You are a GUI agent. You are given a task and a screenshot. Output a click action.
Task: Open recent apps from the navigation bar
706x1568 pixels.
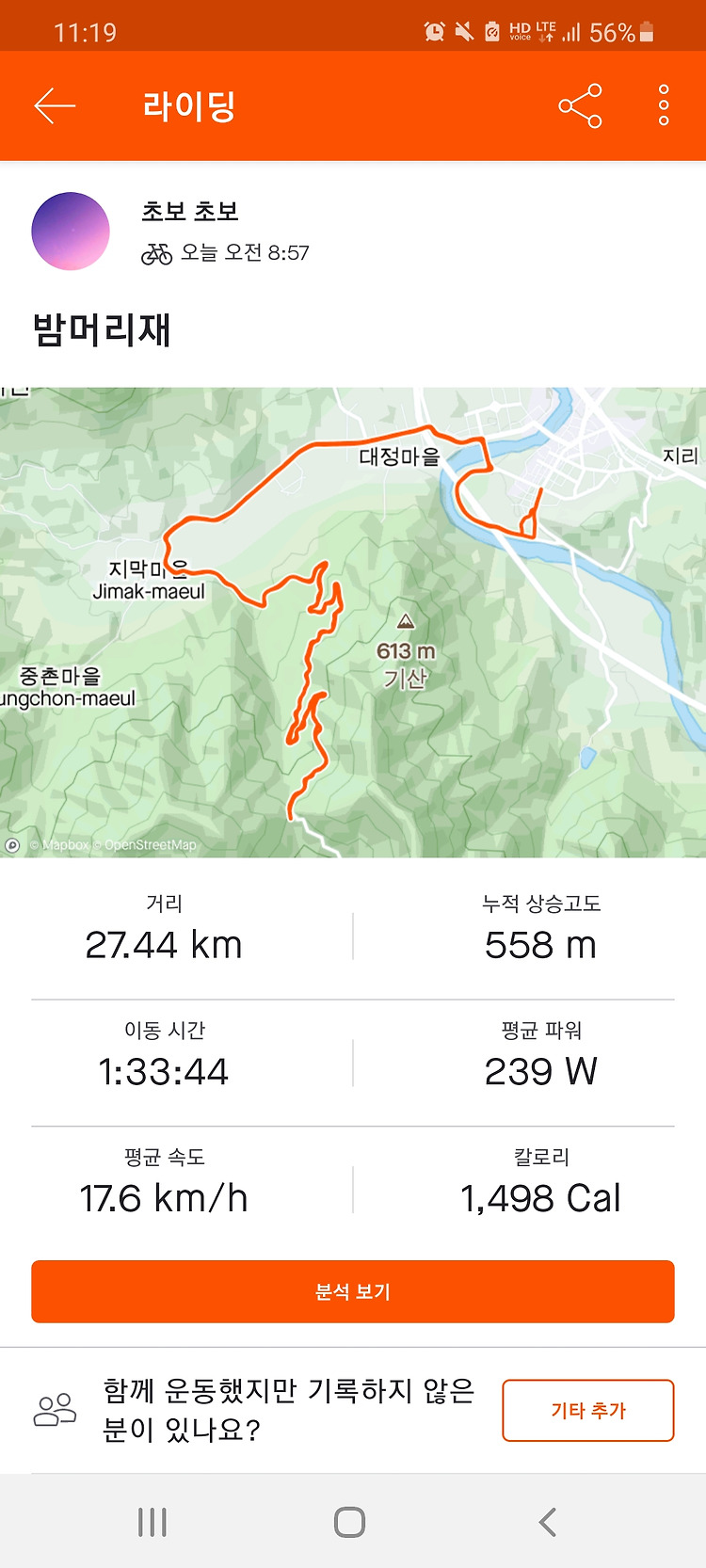pyautogui.click(x=152, y=1522)
